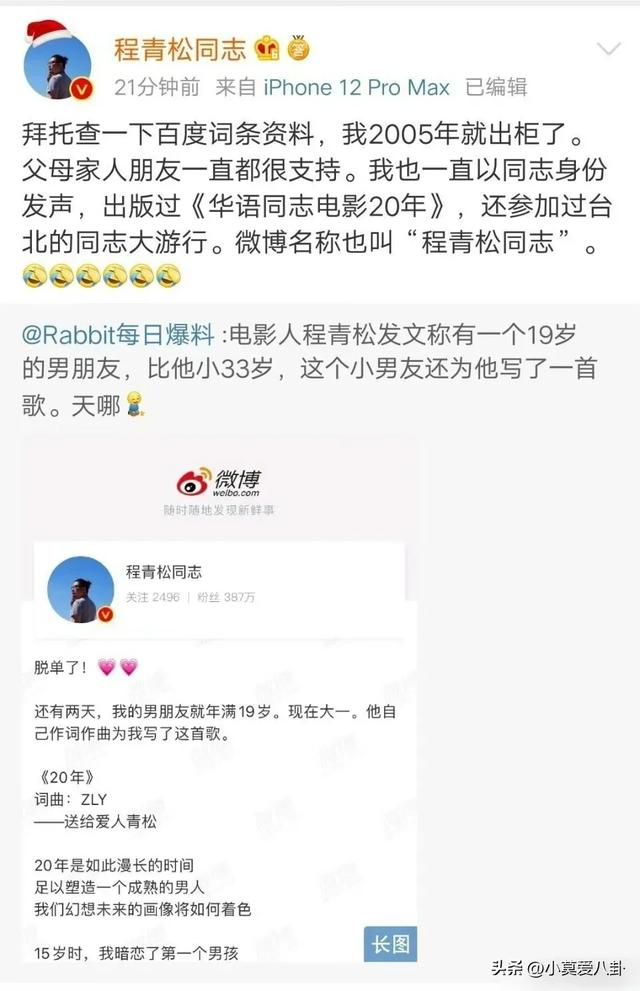Open 程青松同志's profile avatar

(x=58, y=64)
